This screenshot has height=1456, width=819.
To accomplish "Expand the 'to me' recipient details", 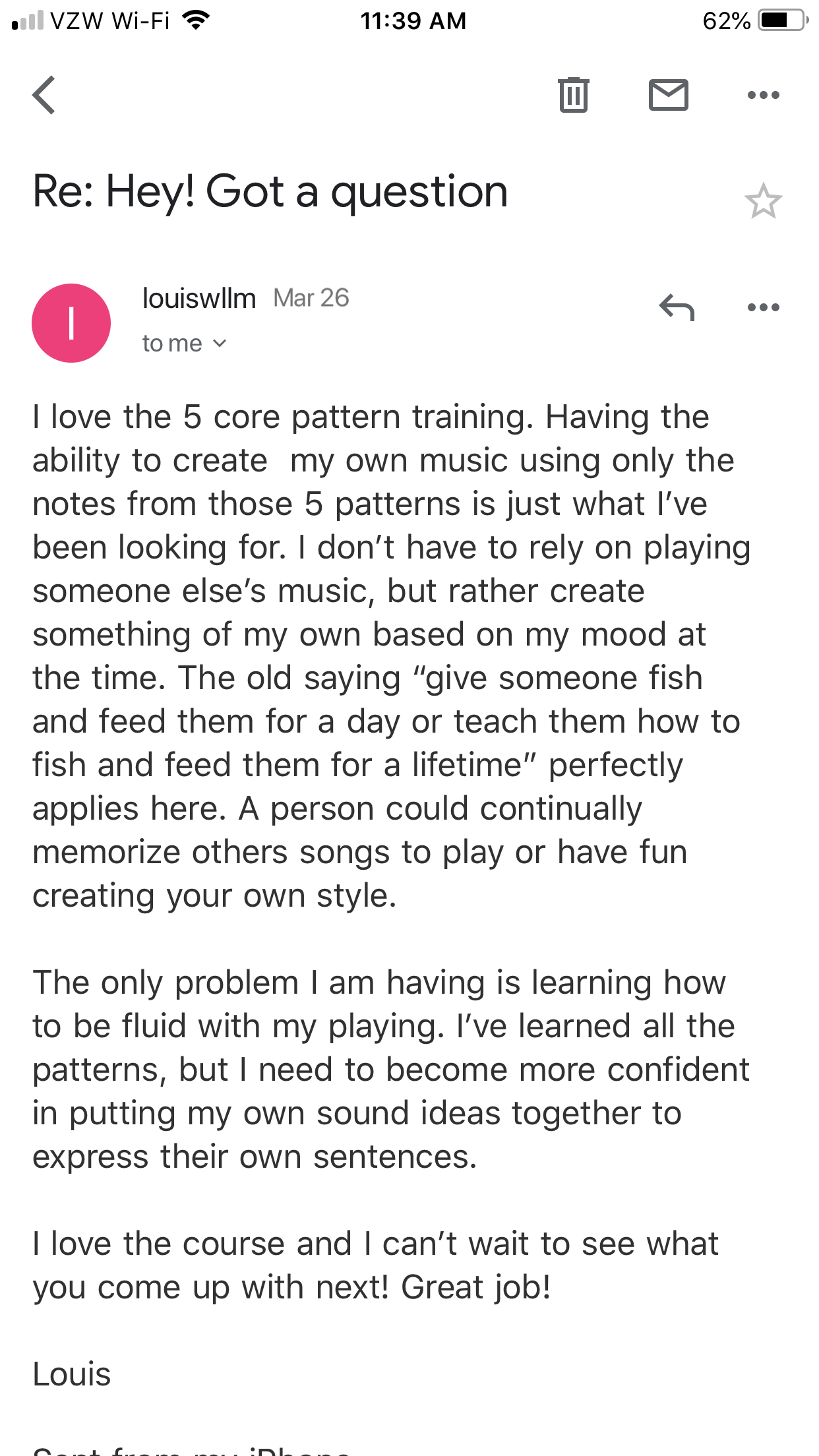I will pyautogui.click(x=185, y=344).
